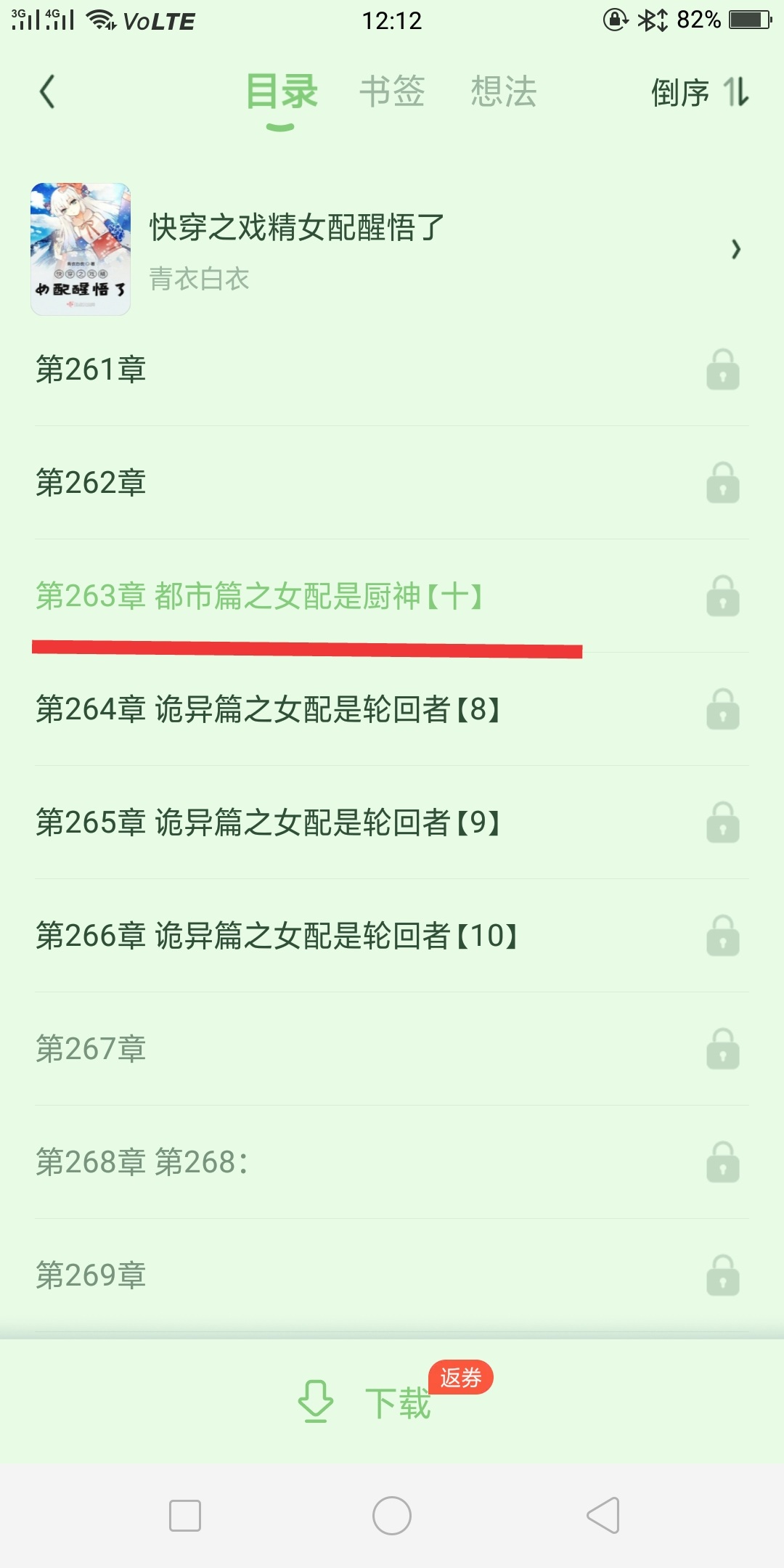Open chapter 第268章 第268:
Viewport: 784px width, 1568px height.
coord(392,1162)
